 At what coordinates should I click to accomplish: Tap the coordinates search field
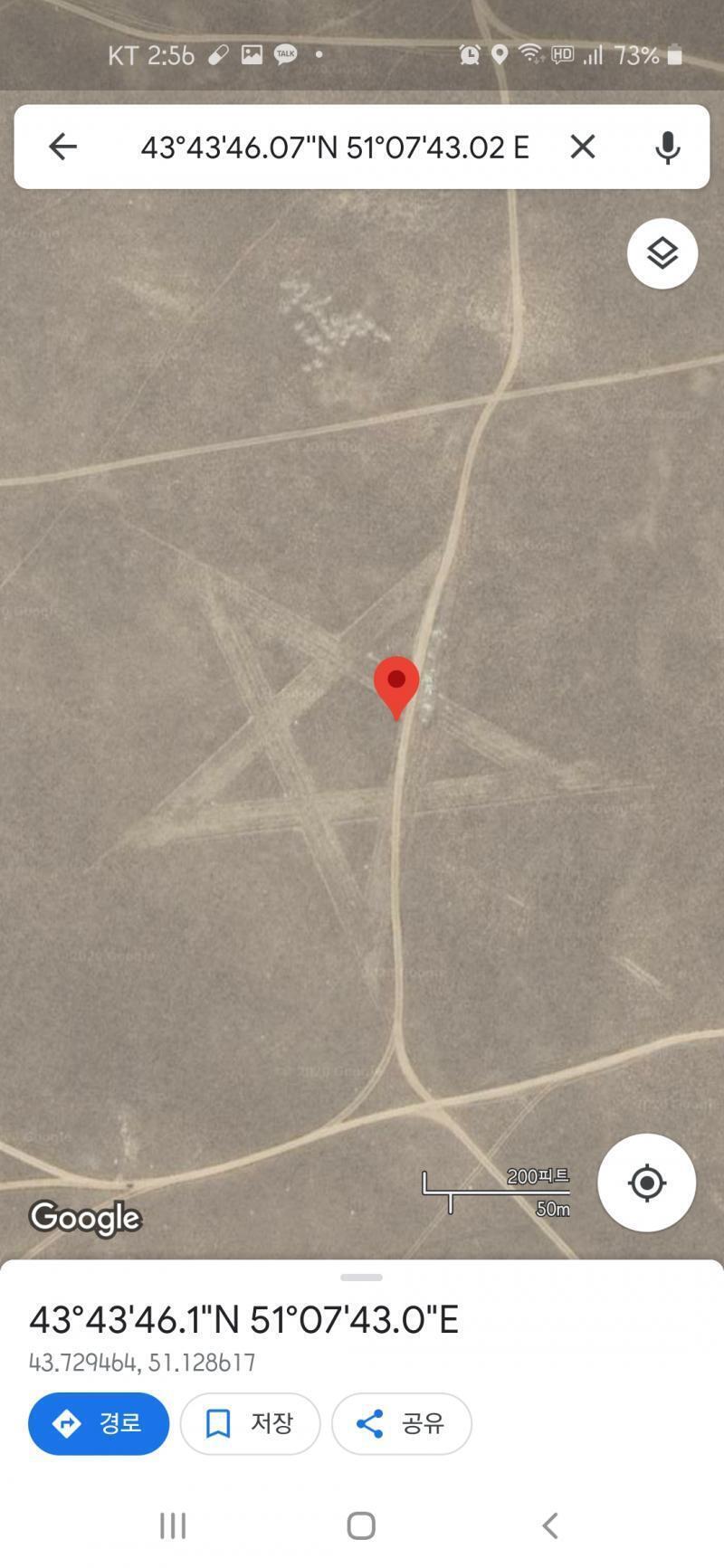click(335, 147)
